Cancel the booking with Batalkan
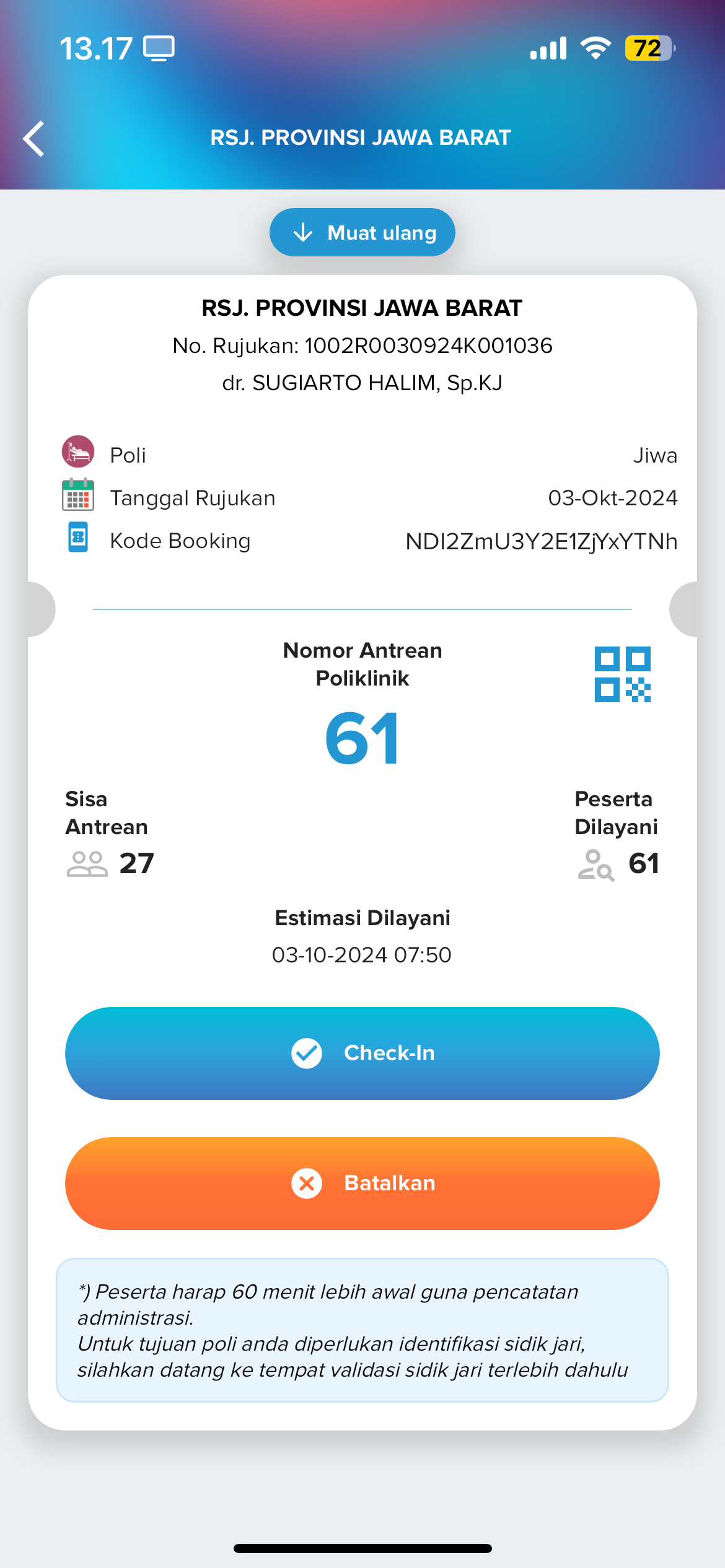The image size is (725, 1568). click(362, 1183)
